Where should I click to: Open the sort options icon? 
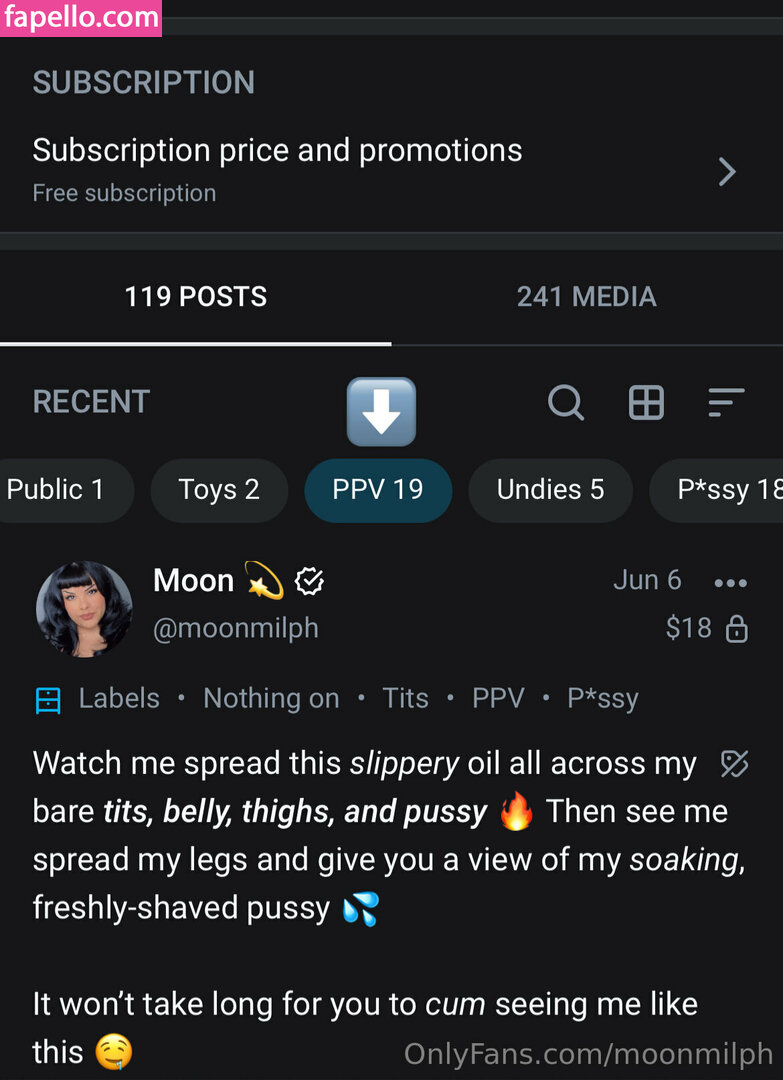pyautogui.click(x=726, y=403)
